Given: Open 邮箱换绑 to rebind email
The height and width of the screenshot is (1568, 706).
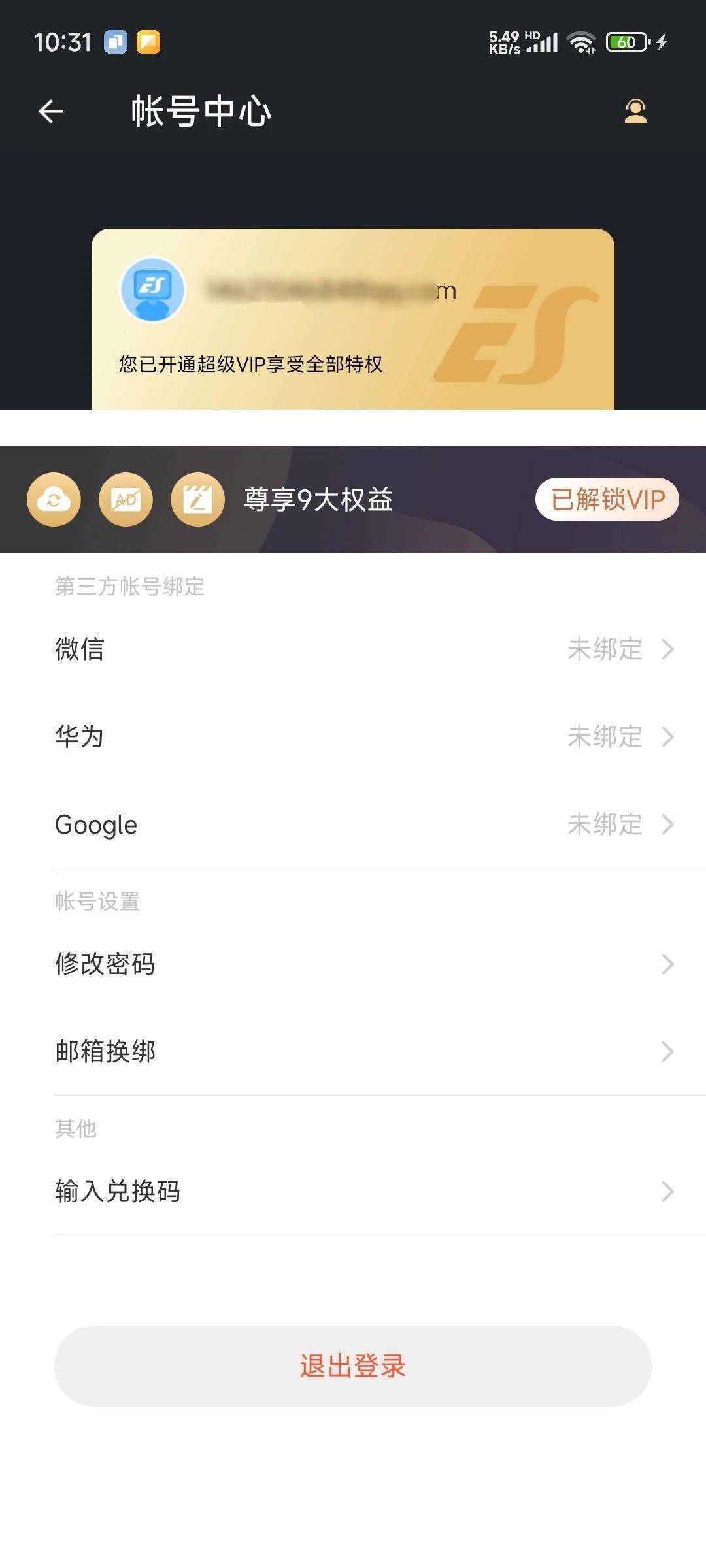Looking at the screenshot, I should 353,1052.
